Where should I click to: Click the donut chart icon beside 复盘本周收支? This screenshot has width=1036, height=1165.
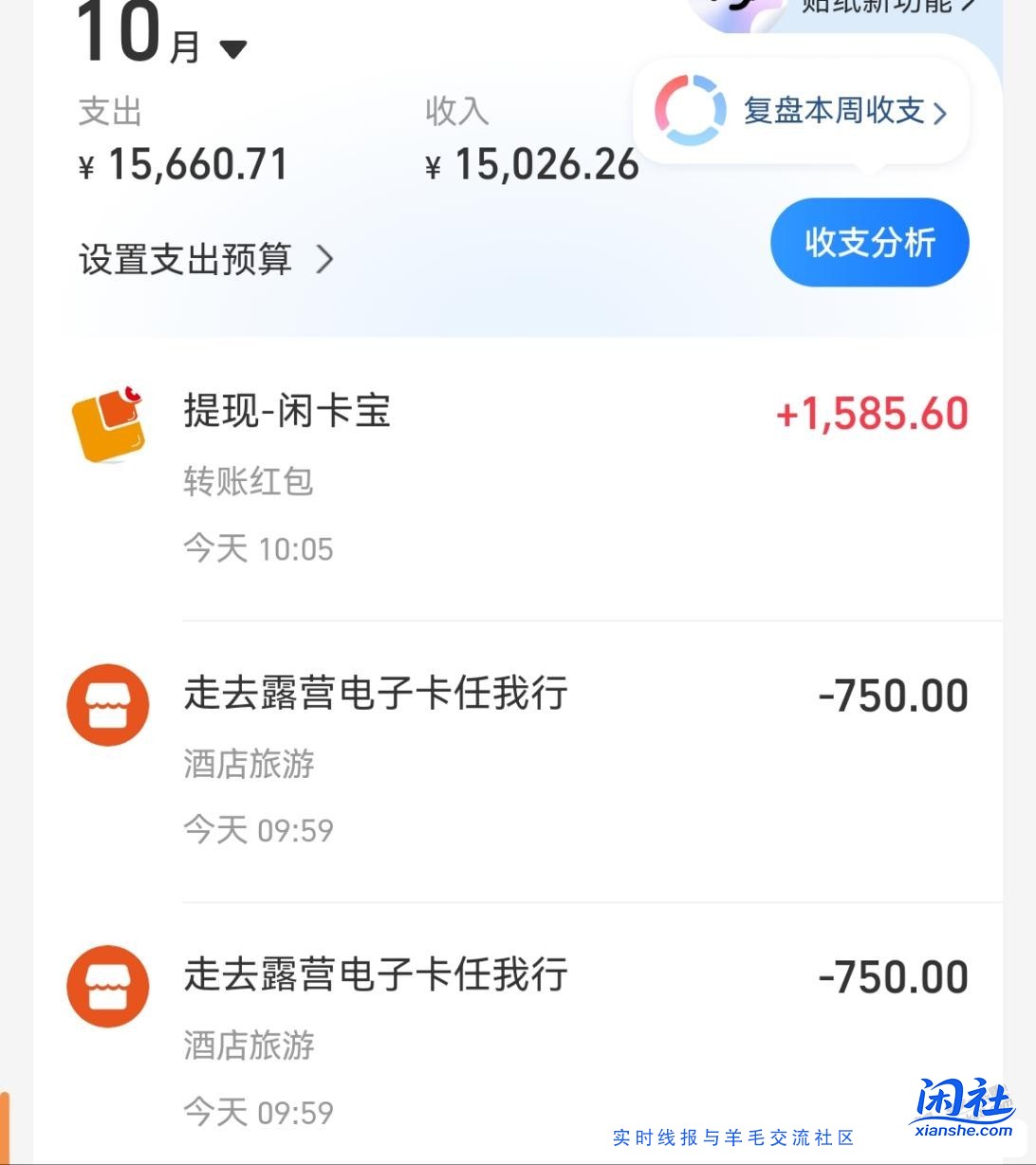(x=692, y=111)
